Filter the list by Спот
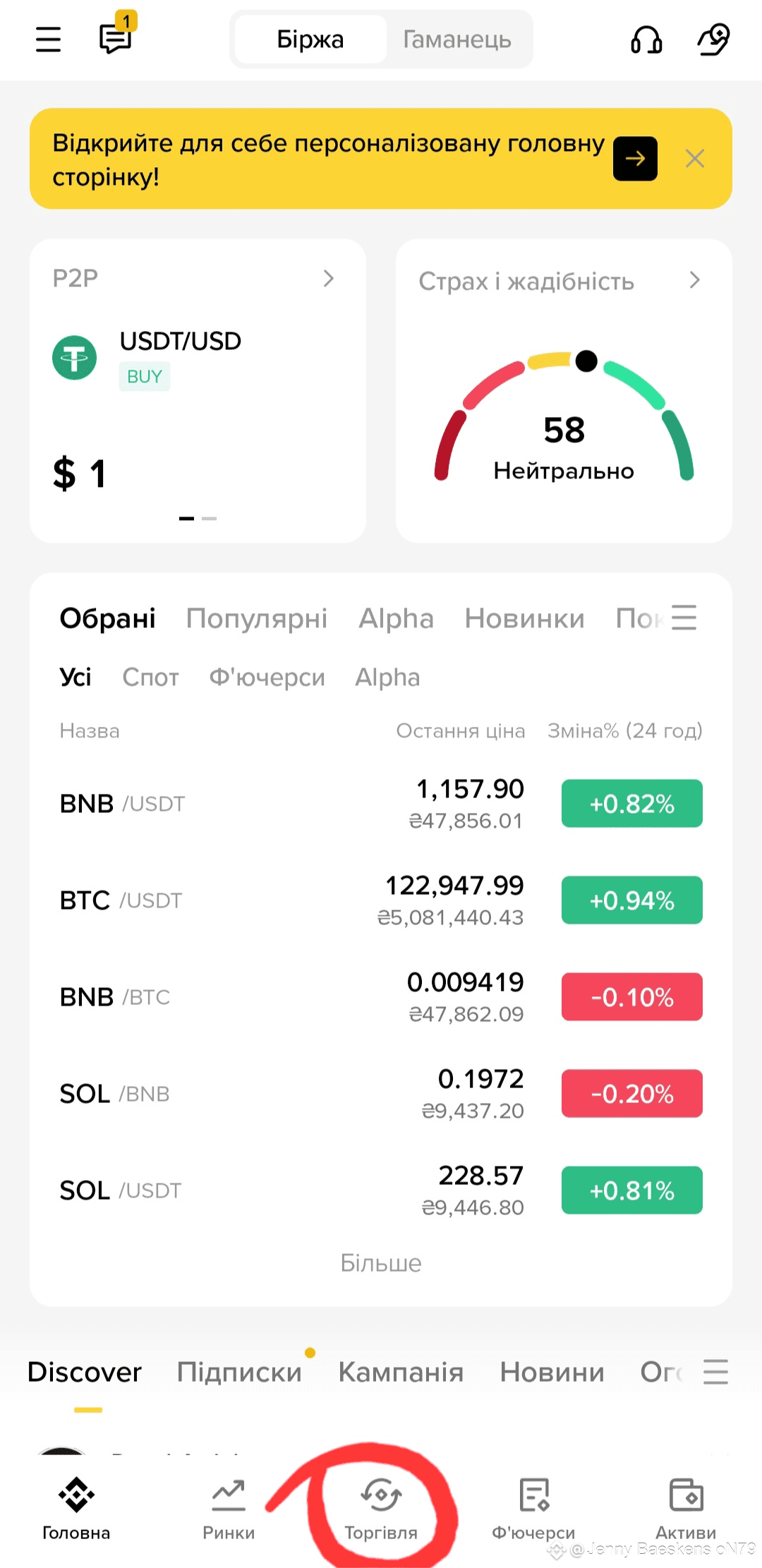Viewport: 762px width, 1568px height. click(x=150, y=677)
